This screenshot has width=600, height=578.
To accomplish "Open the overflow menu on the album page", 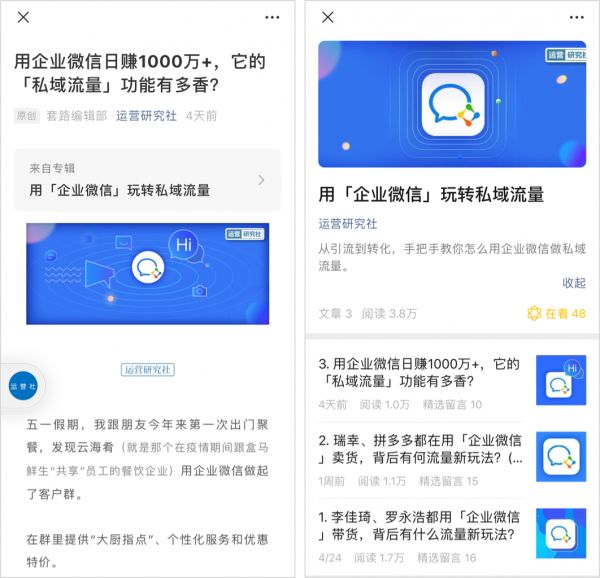I will pyautogui.click(x=577, y=17).
